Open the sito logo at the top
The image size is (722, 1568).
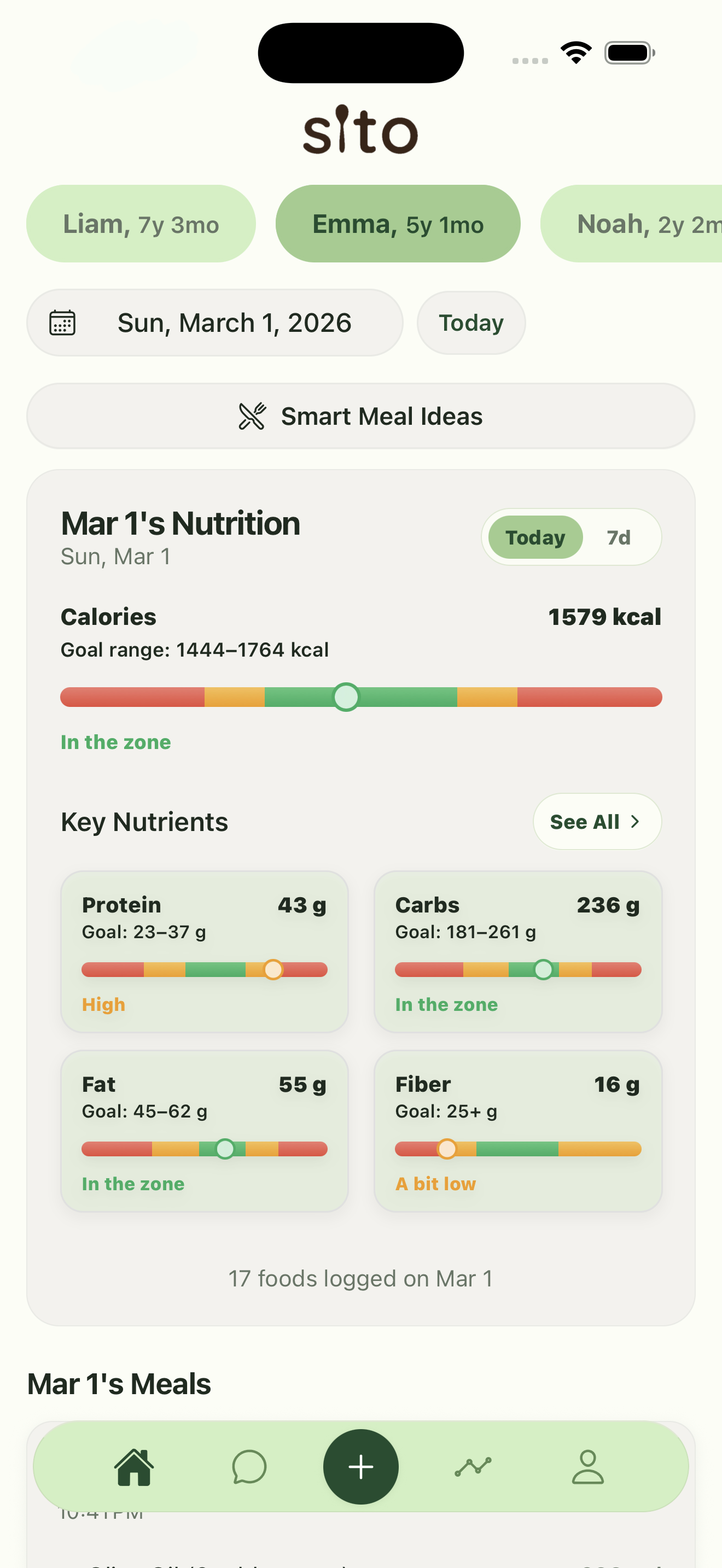click(x=360, y=131)
